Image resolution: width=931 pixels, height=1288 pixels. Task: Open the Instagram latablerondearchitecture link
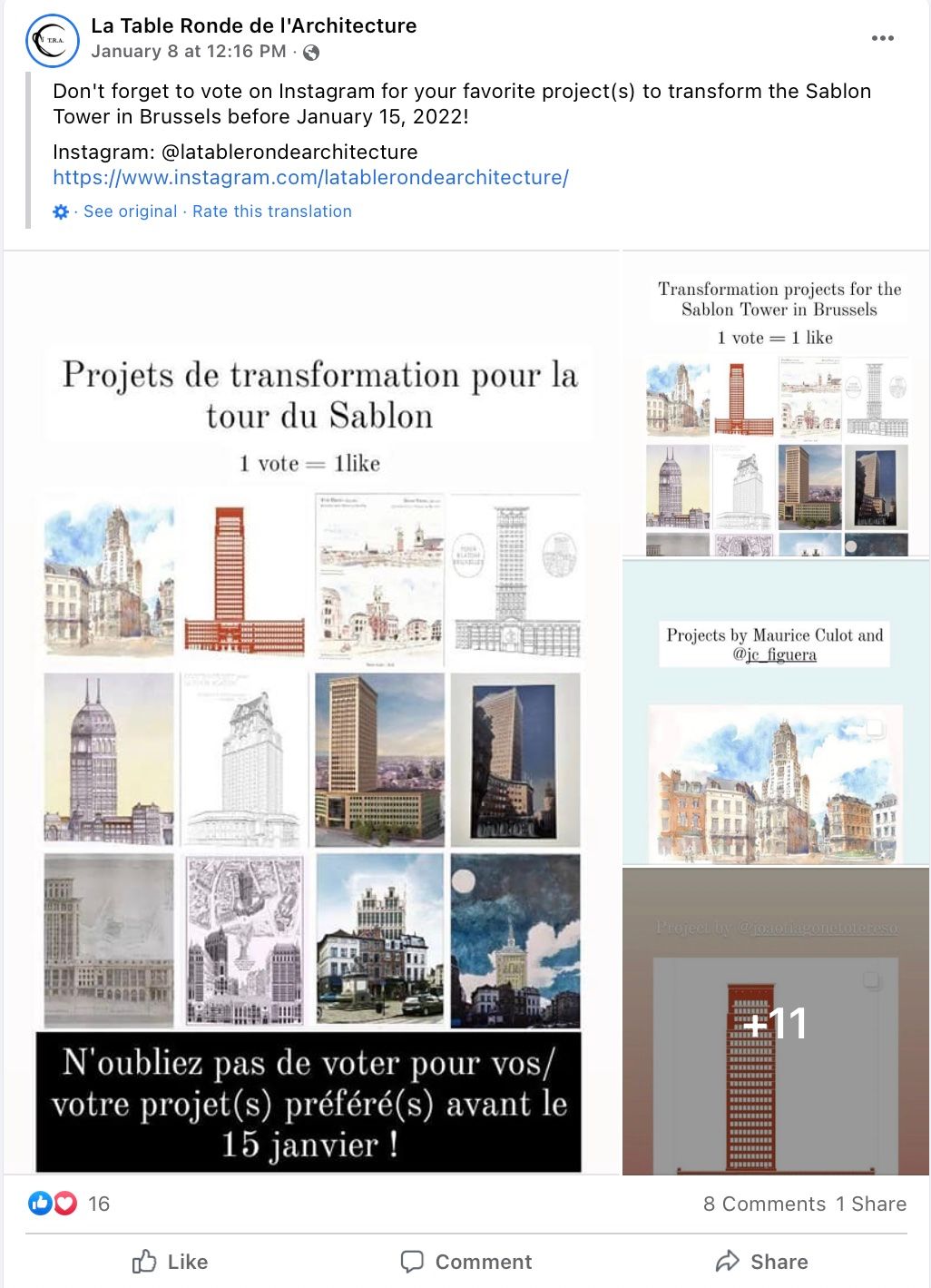tap(310, 177)
